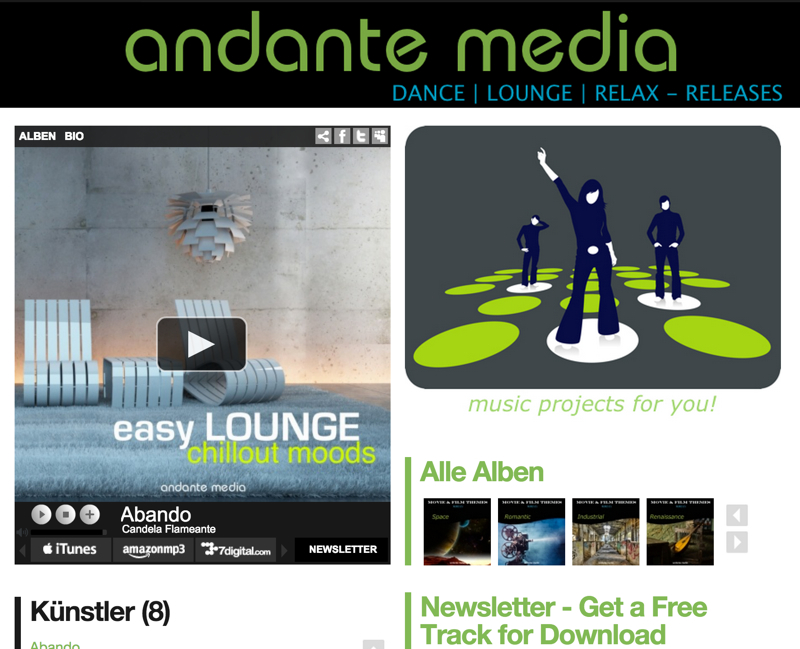Viewport: 800px width, 649px height.
Task: Buy the track on iTunes
Action: point(70,549)
